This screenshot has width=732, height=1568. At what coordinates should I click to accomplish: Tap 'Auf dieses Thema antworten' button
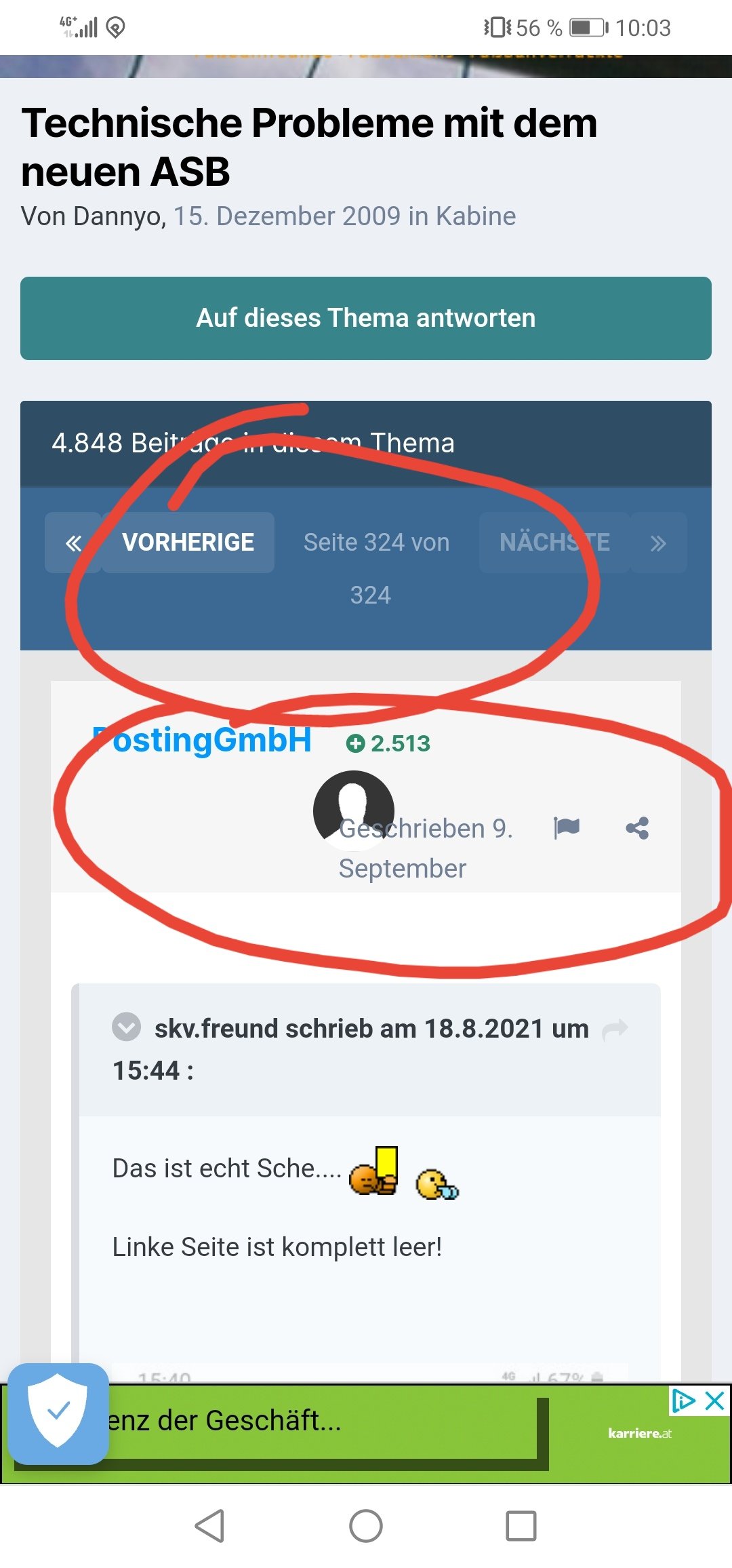[x=366, y=318]
